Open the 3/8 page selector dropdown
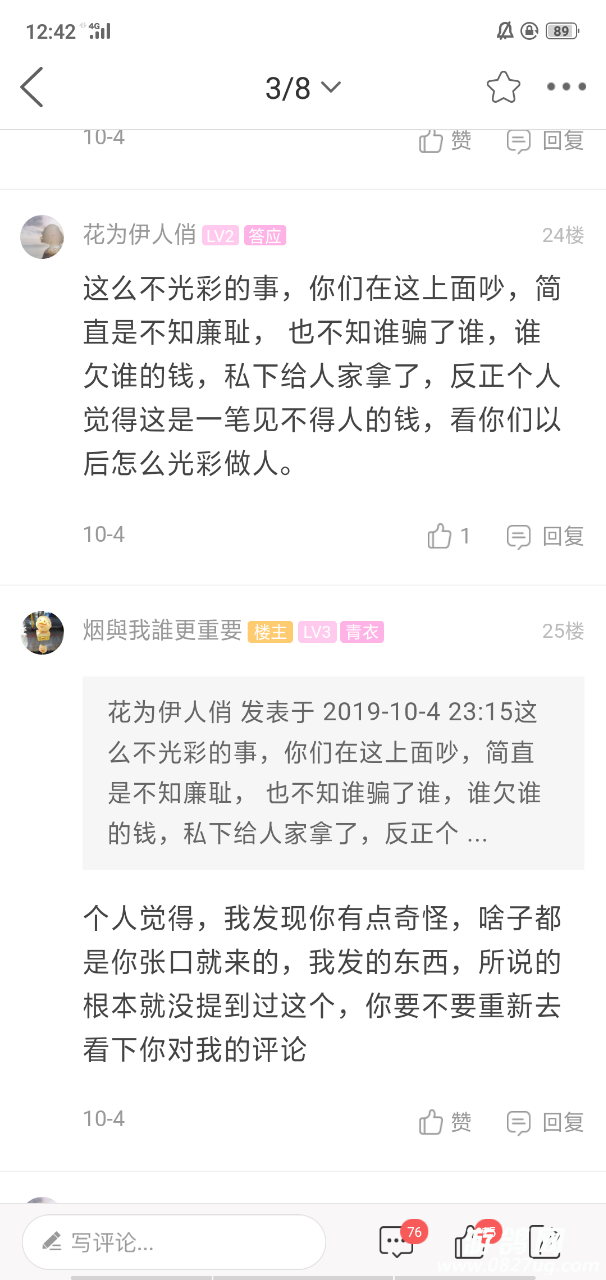606x1280 pixels. pyautogui.click(x=302, y=88)
